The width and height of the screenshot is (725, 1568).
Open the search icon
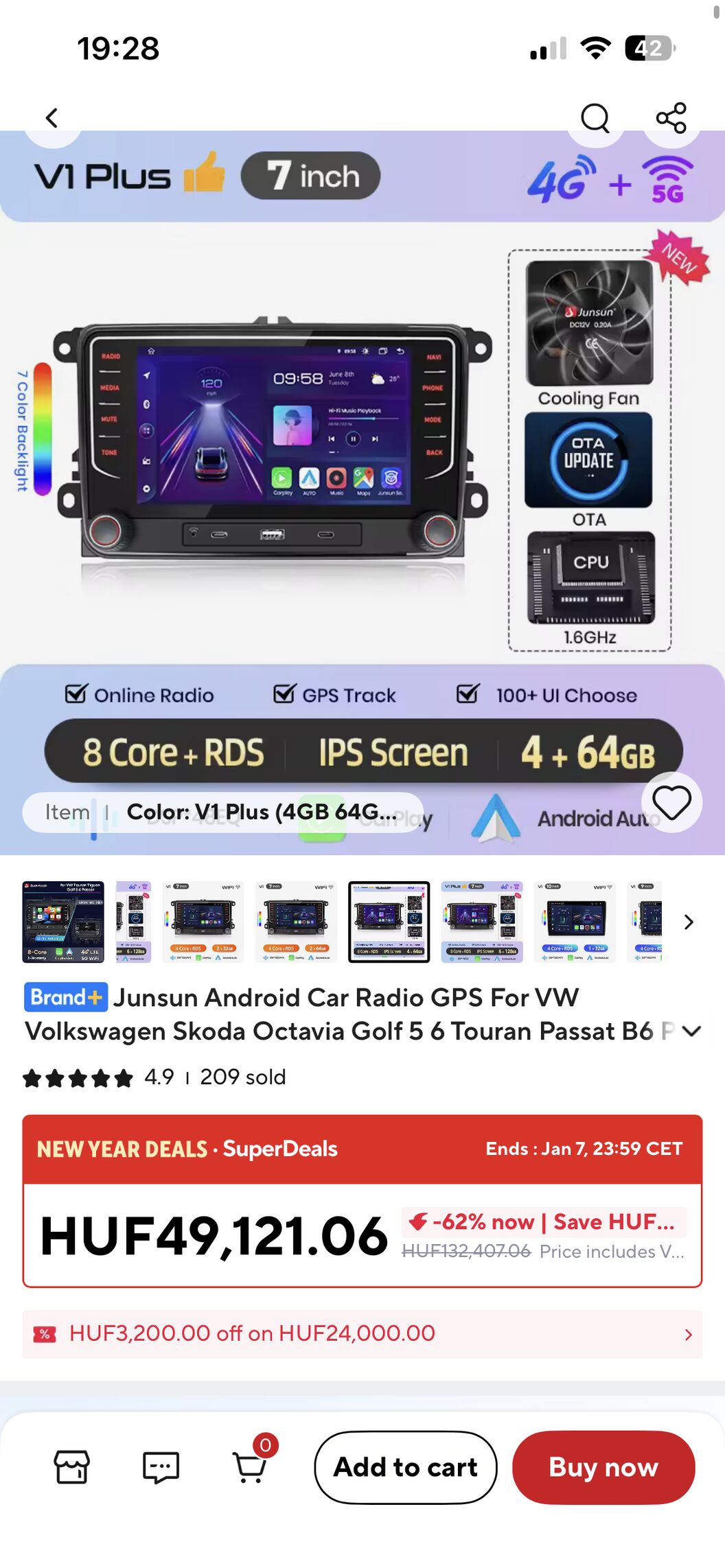point(595,118)
